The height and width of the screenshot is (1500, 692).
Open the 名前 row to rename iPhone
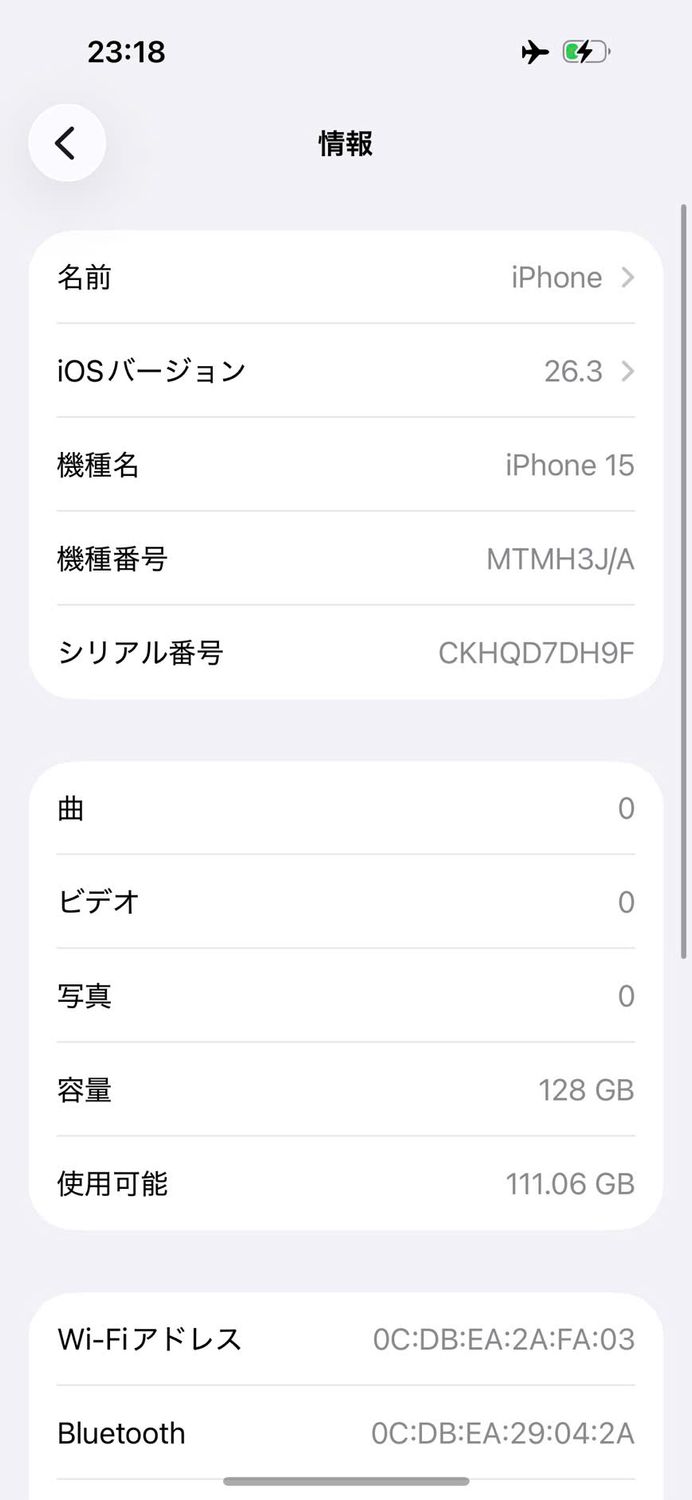coord(346,277)
